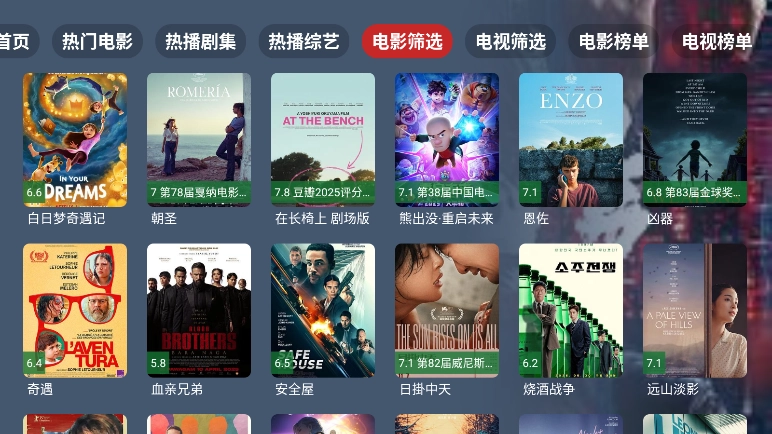Image resolution: width=772 pixels, height=434 pixels.
Task: Switch to the 首页 tab
Action: (x=14, y=41)
